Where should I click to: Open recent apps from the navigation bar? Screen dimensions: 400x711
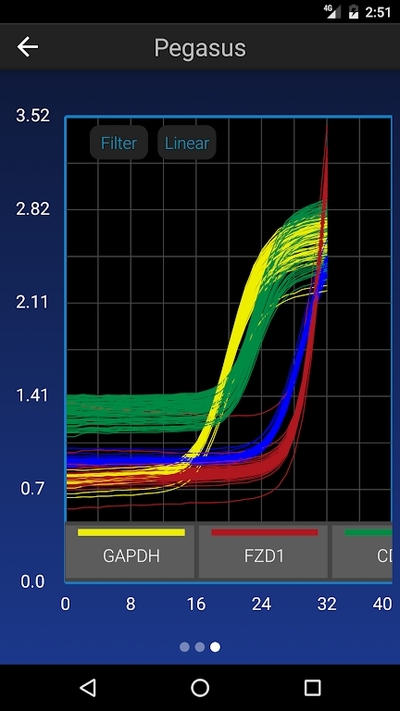click(312, 687)
